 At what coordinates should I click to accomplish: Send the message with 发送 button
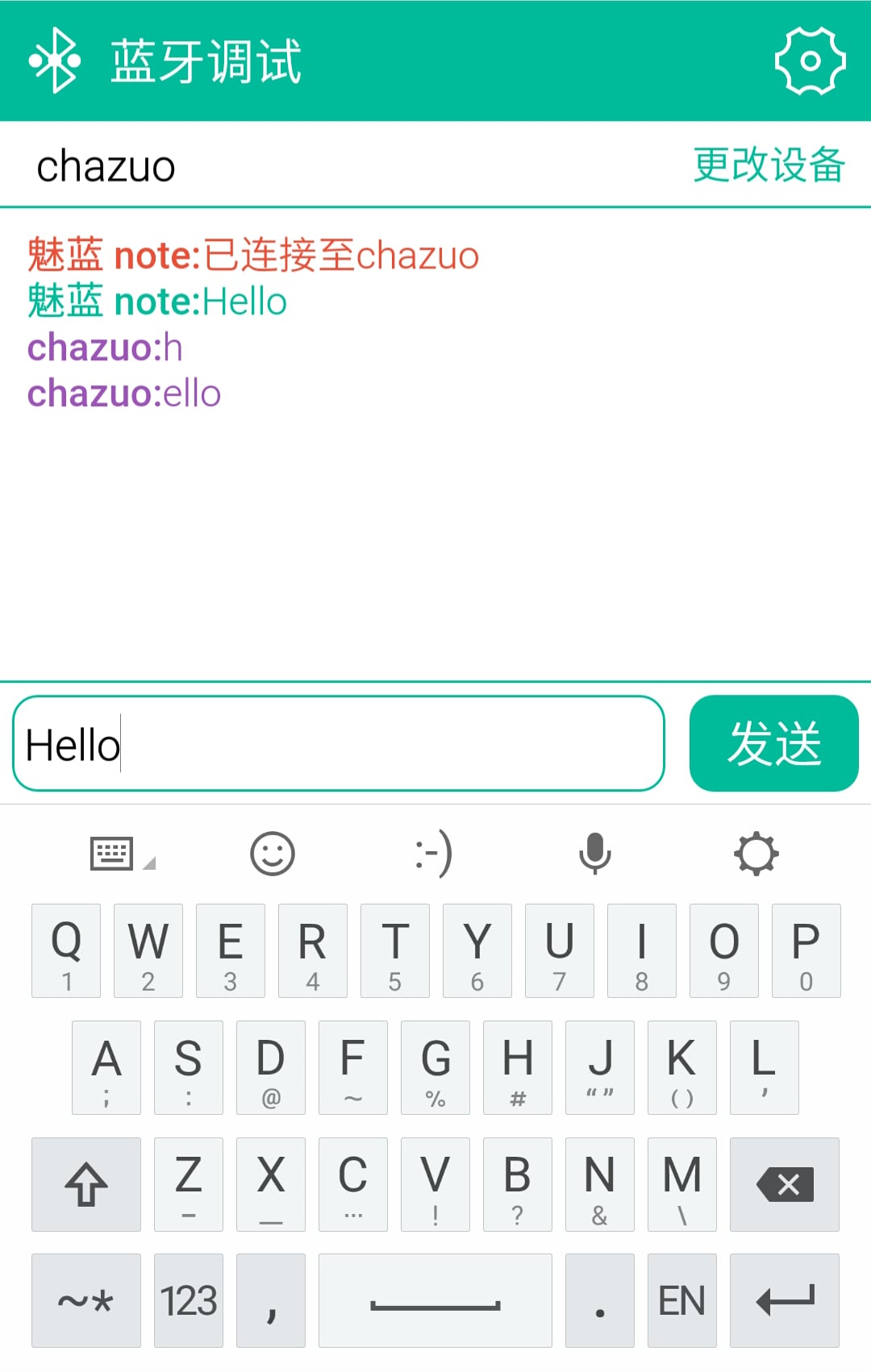click(x=773, y=743)
